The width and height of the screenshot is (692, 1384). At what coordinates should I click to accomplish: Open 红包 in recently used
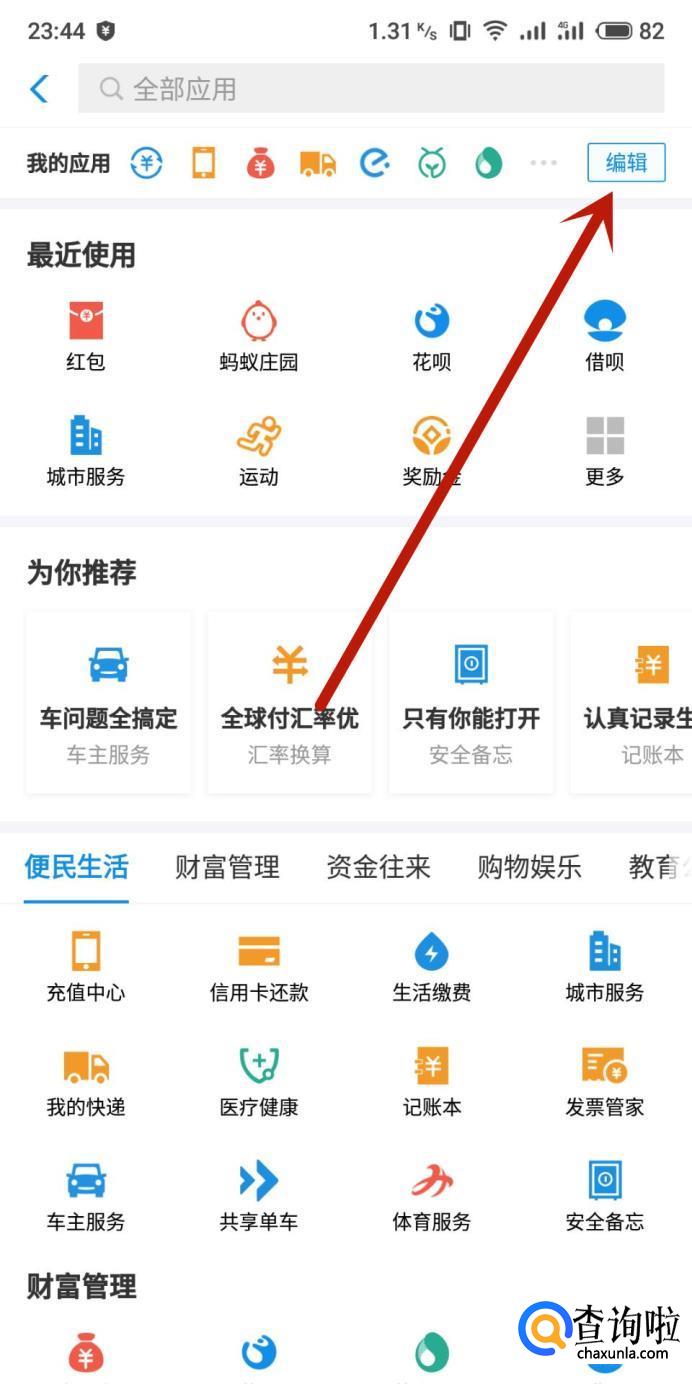86,337
